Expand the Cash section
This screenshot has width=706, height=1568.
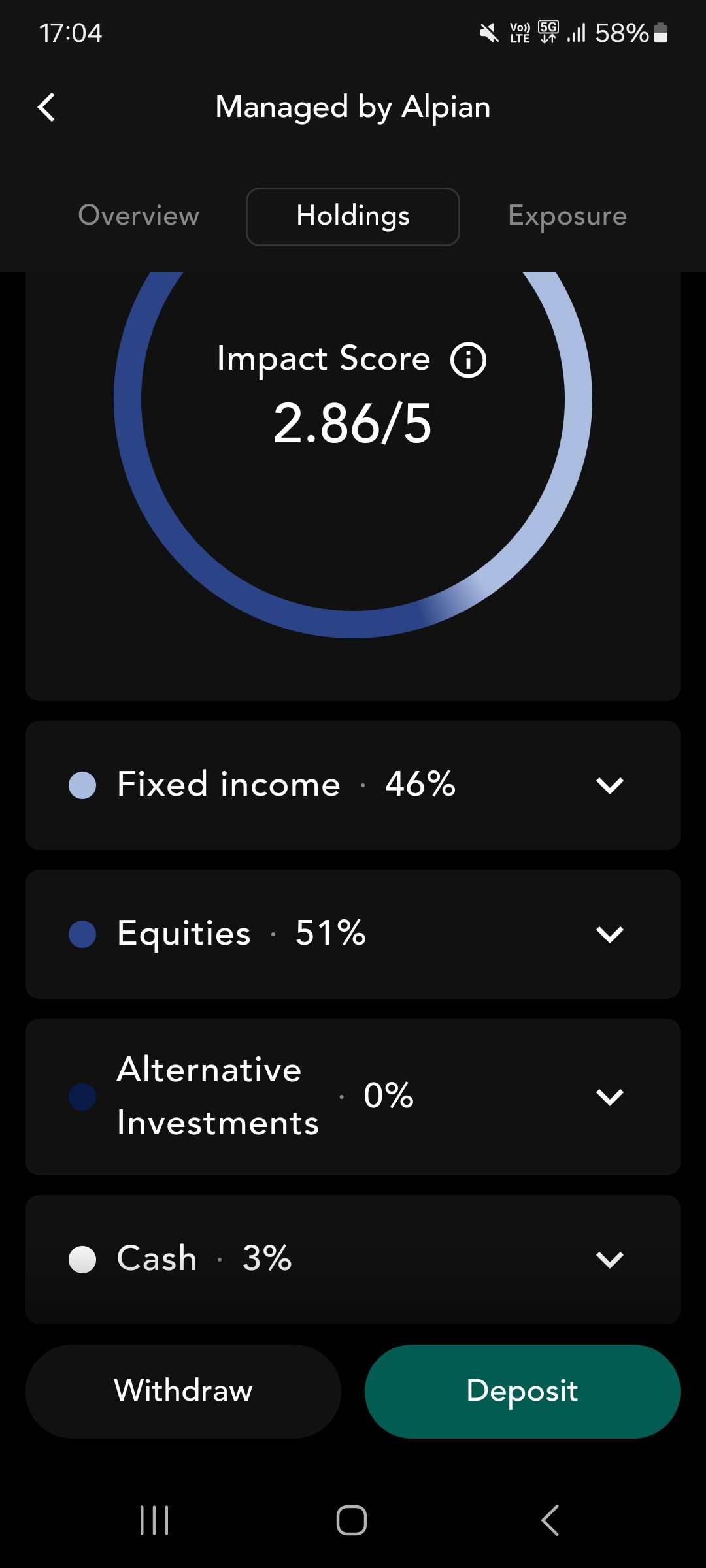(x=353, y=1260)
